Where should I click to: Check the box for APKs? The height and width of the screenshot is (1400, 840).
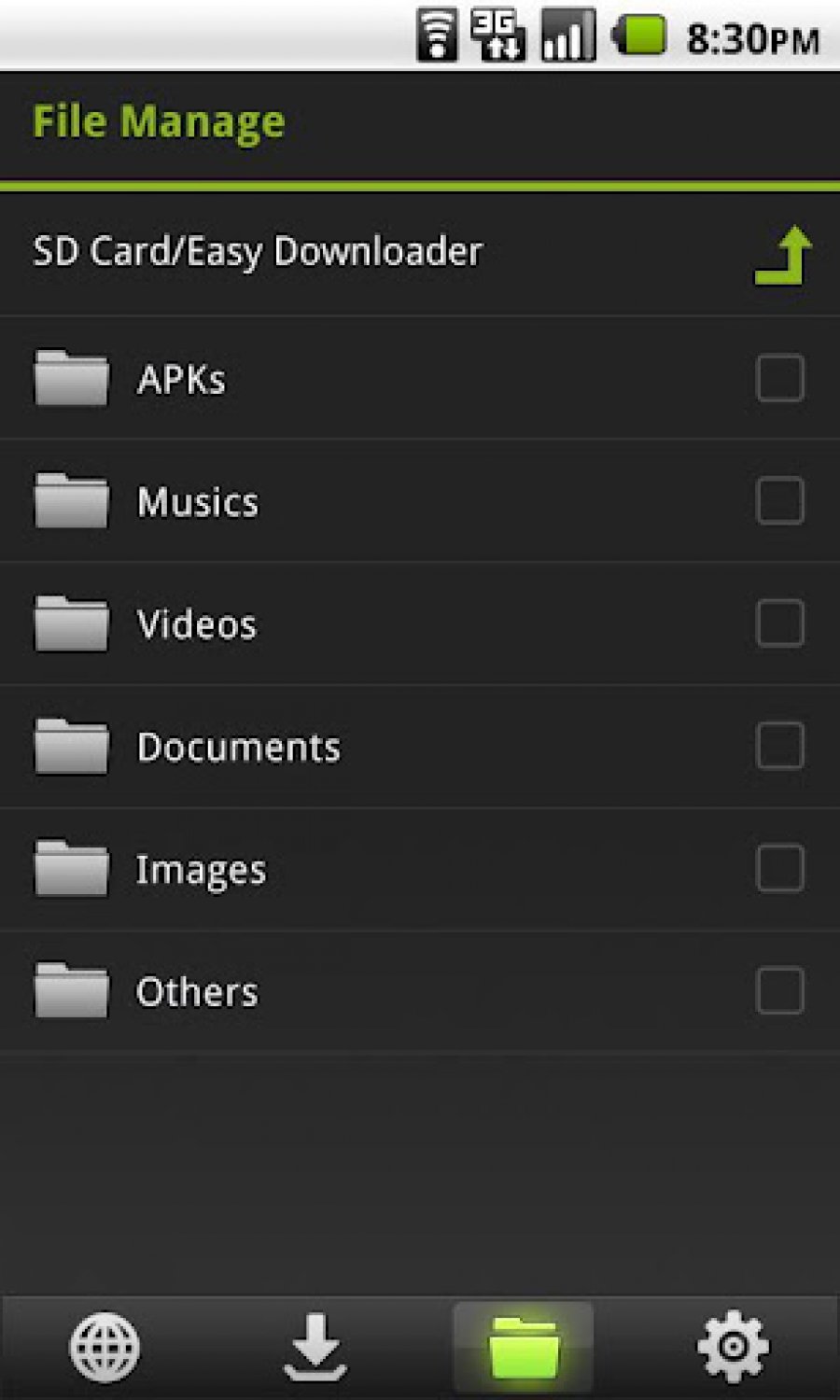point(779,378)
